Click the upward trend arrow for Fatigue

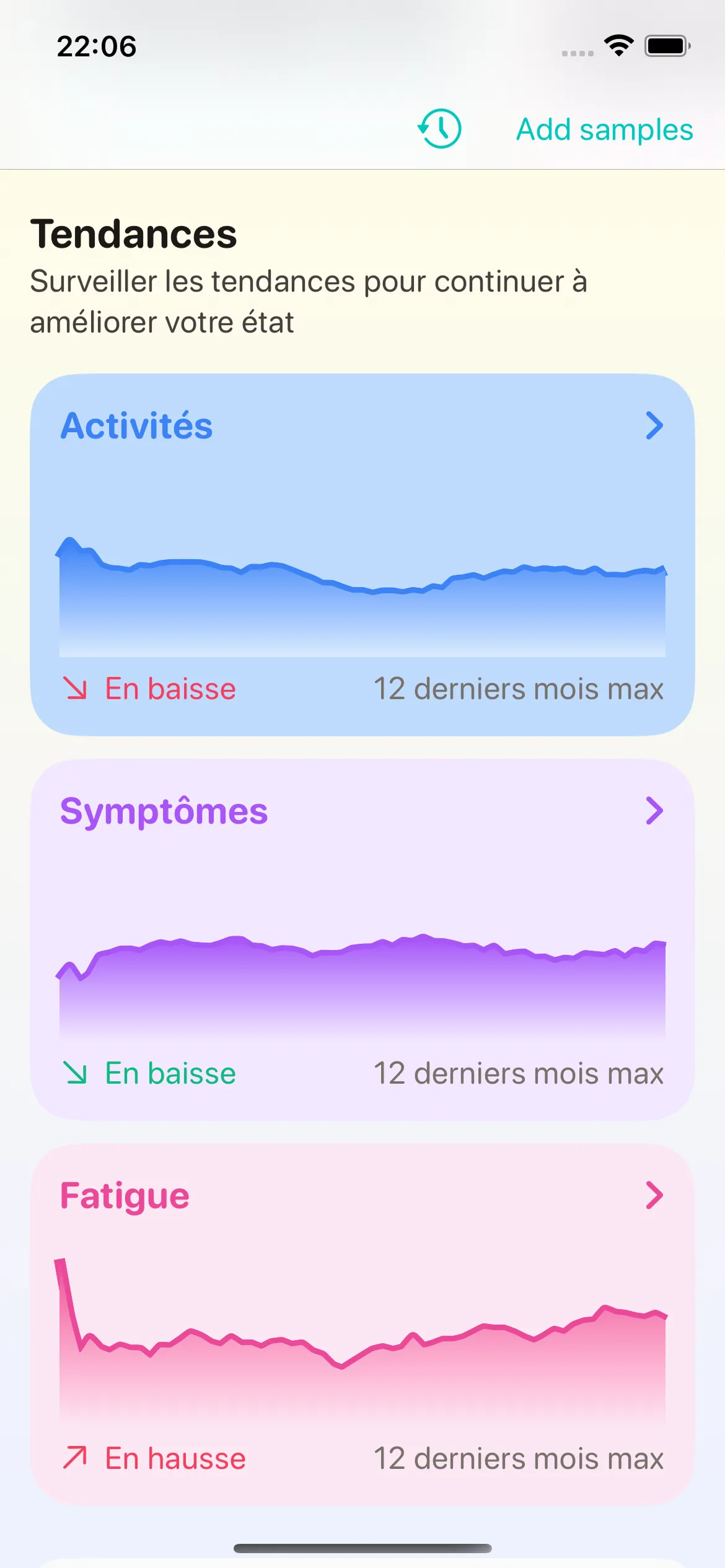75,1458
